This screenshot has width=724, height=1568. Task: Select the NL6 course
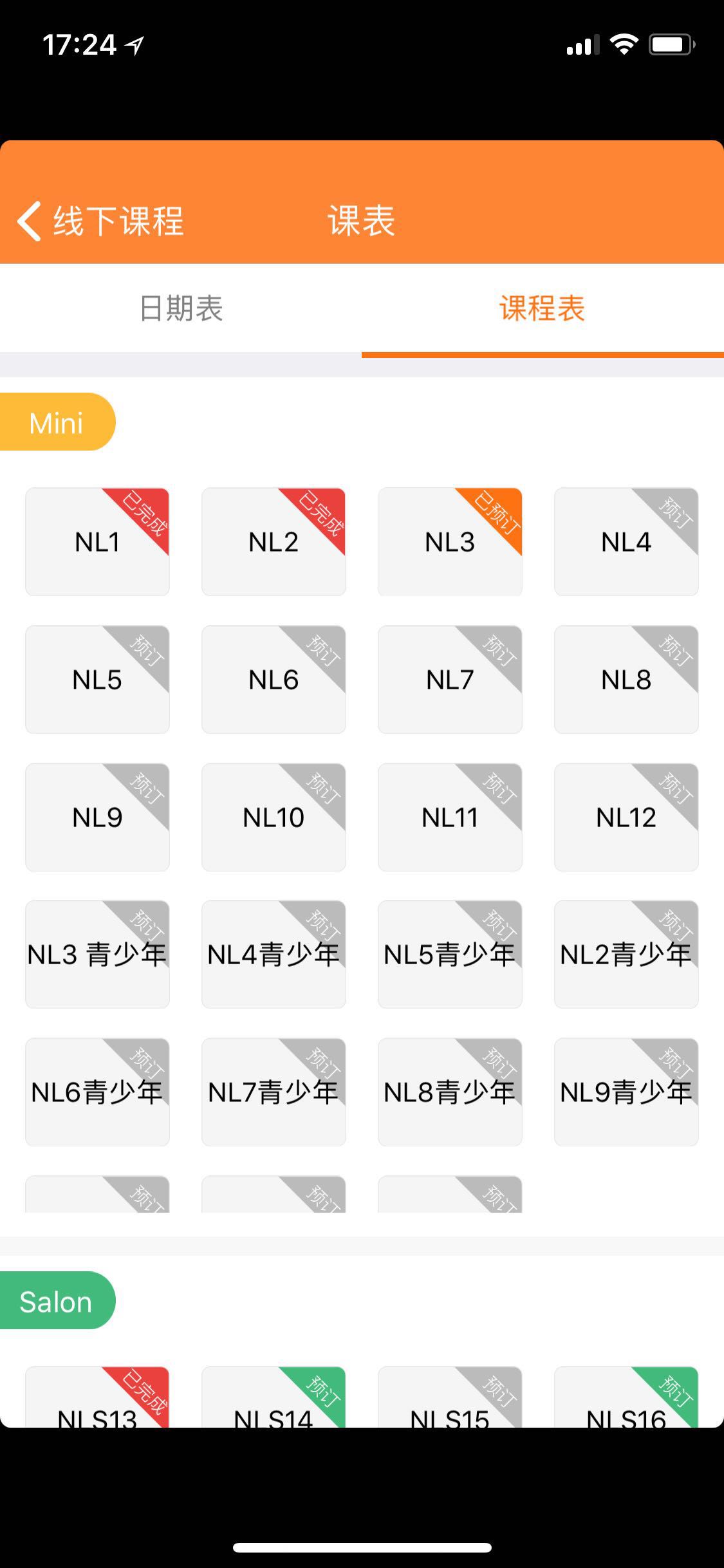[x=274, y=680]
